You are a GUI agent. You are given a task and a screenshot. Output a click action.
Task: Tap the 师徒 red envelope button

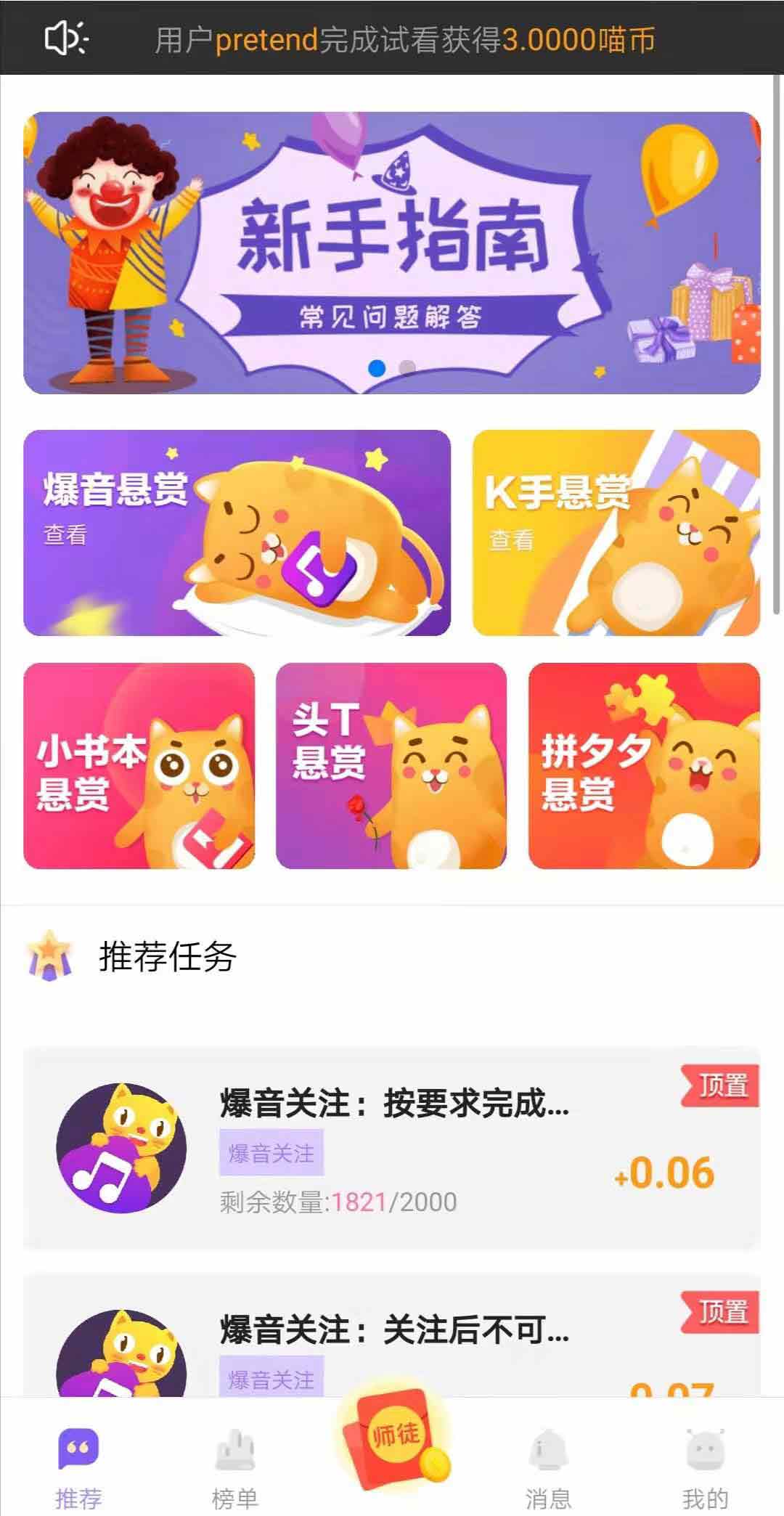click(393, 1438)
